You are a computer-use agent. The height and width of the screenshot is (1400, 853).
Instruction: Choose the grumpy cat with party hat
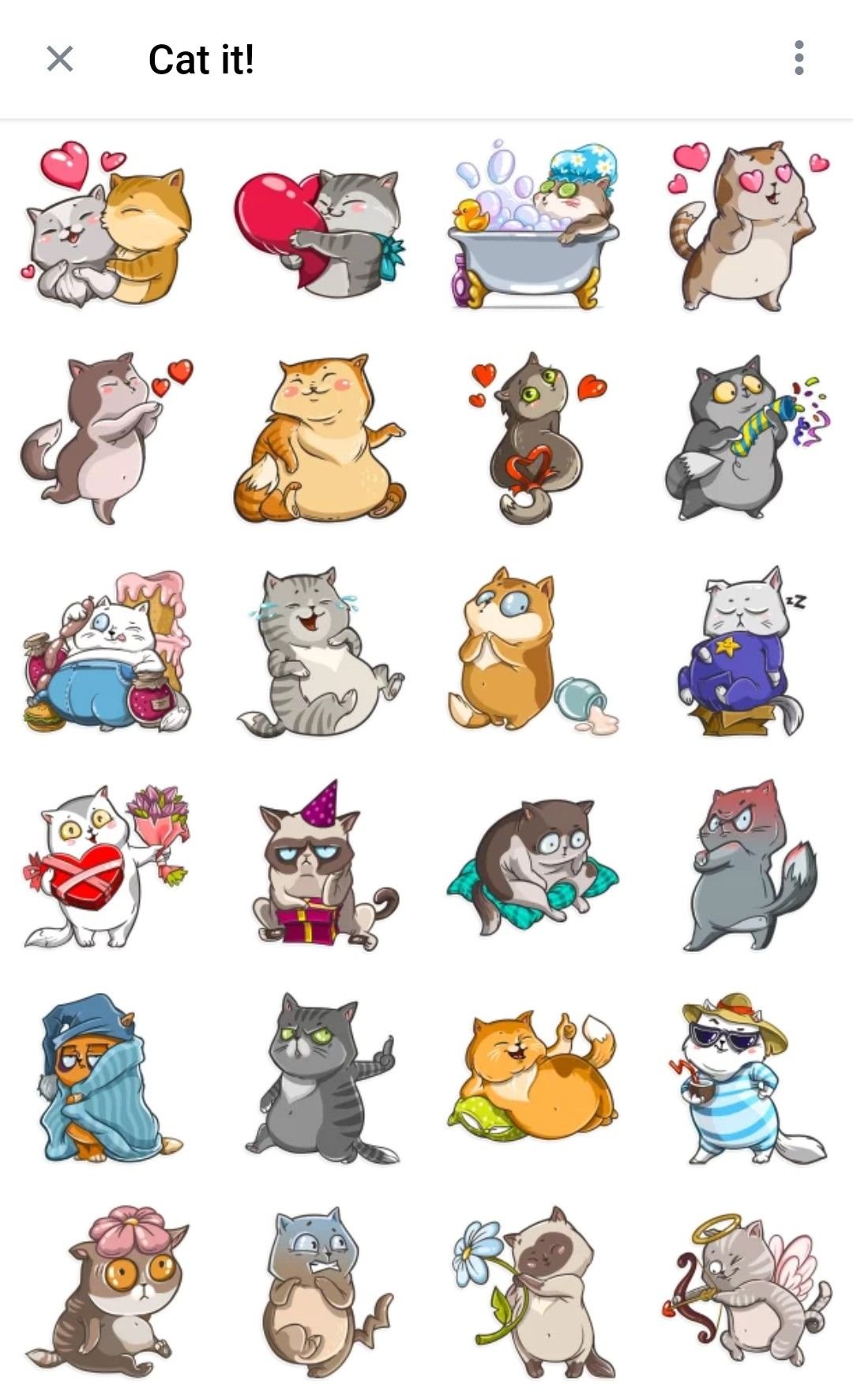[320, 865]
